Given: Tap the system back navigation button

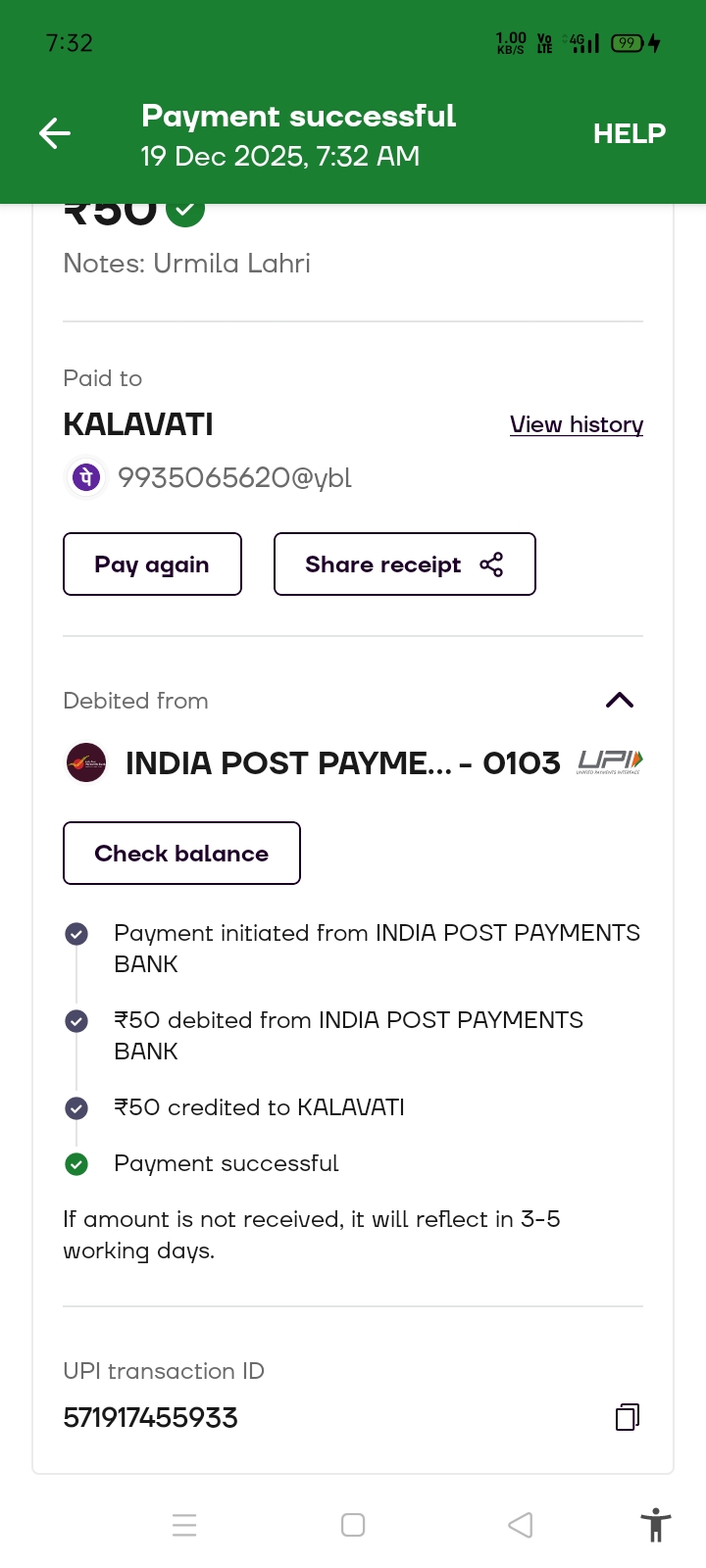Looking at the screenshot, I should [521, 1525].
